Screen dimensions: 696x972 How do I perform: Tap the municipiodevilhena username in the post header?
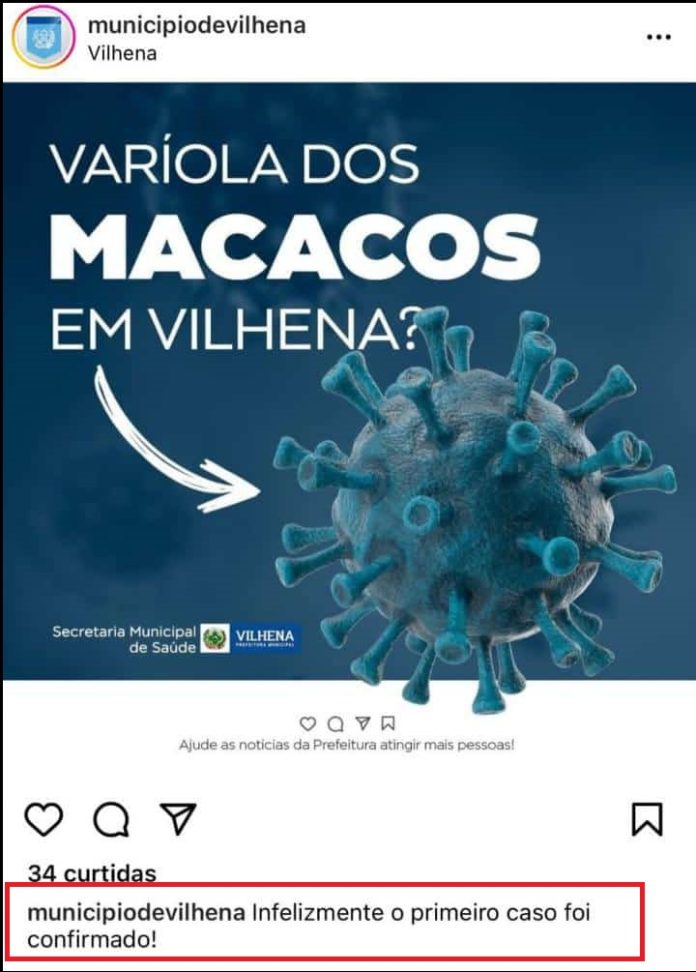coord(196,25)
